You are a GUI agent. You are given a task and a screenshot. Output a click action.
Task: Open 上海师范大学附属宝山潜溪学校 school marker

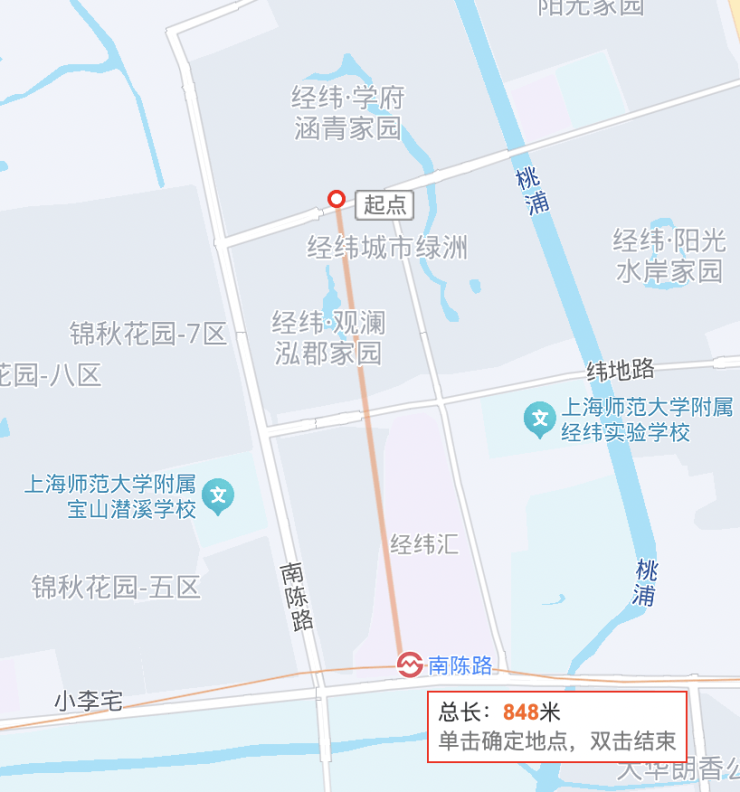click(x=218, y=496)
